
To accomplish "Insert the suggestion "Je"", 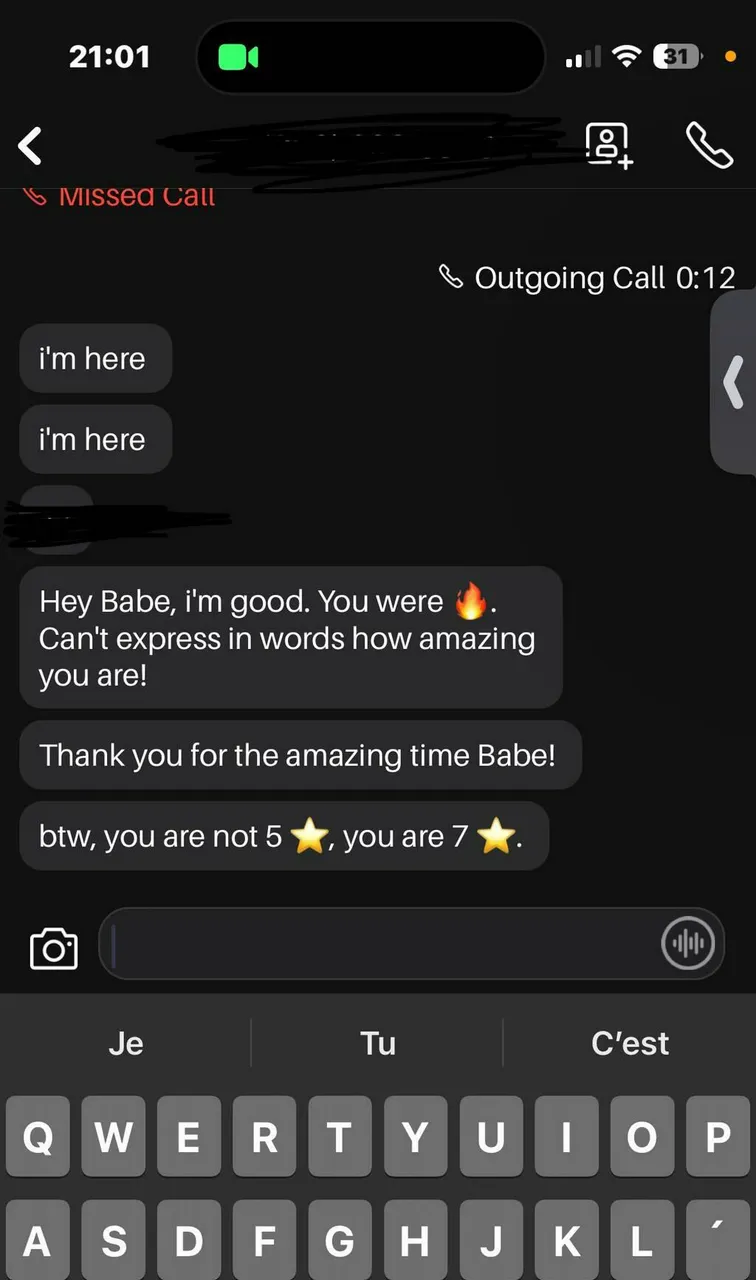I will [x=126, y=1043].
